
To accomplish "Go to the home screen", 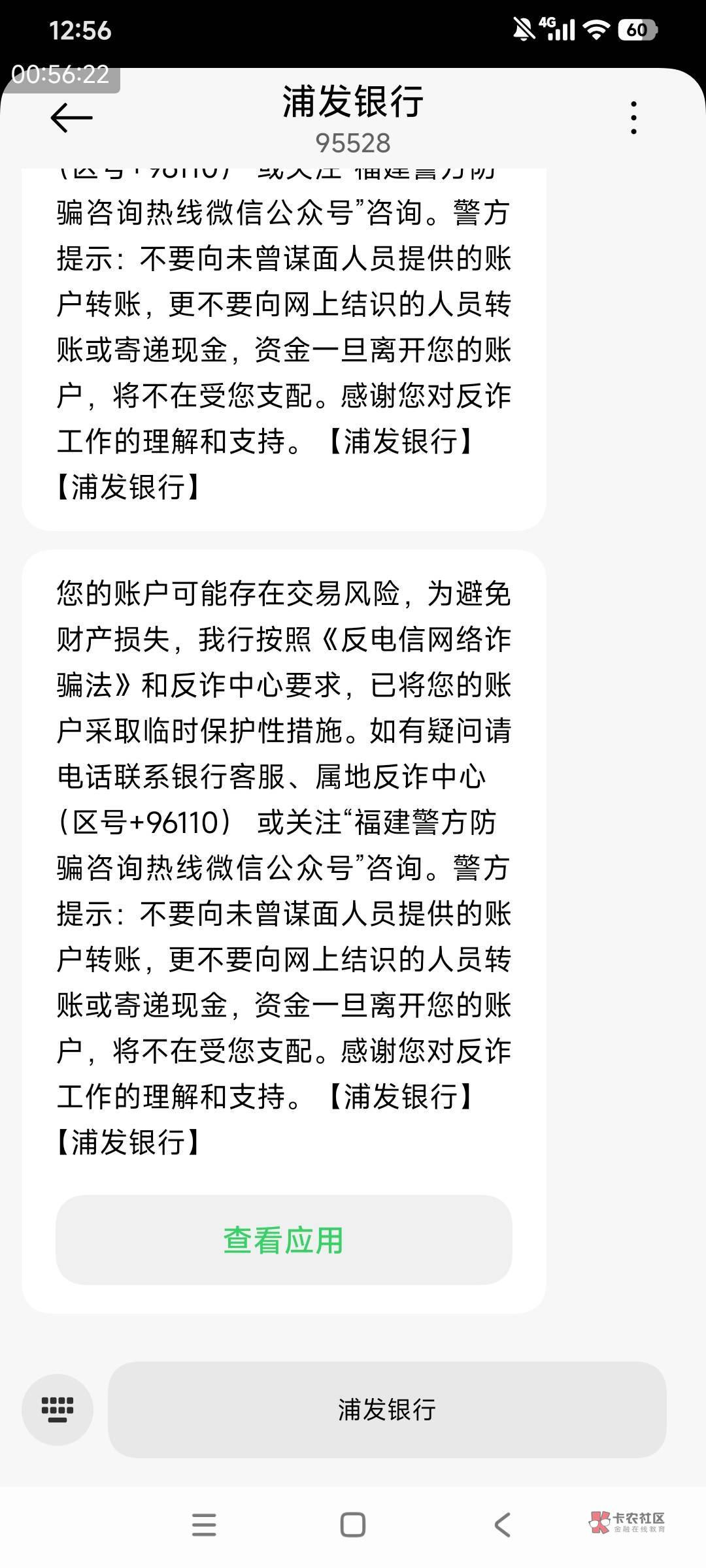I will pos(353,1525).
